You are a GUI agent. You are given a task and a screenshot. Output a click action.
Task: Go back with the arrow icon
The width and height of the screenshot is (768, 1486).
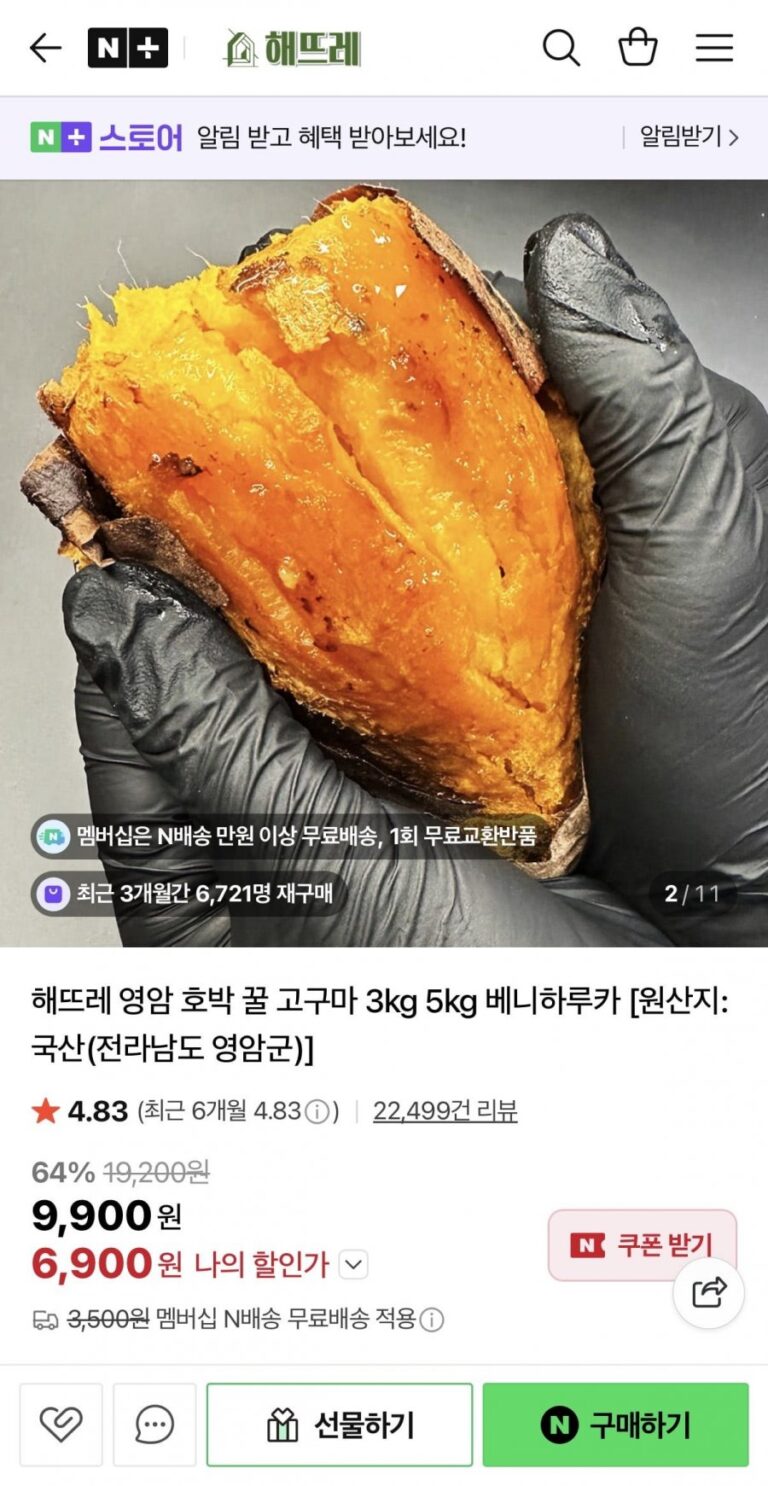pos(45,48)
